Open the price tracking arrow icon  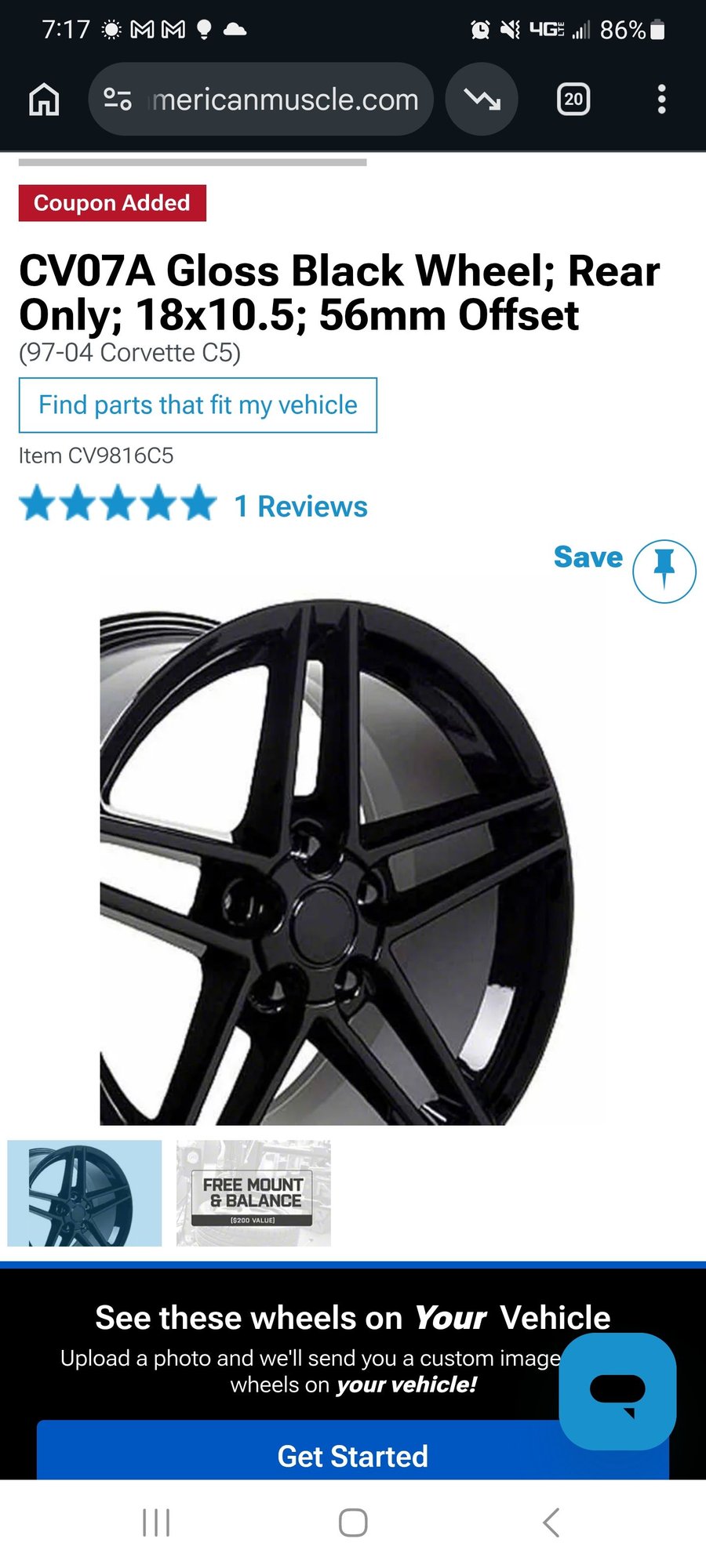482,100
